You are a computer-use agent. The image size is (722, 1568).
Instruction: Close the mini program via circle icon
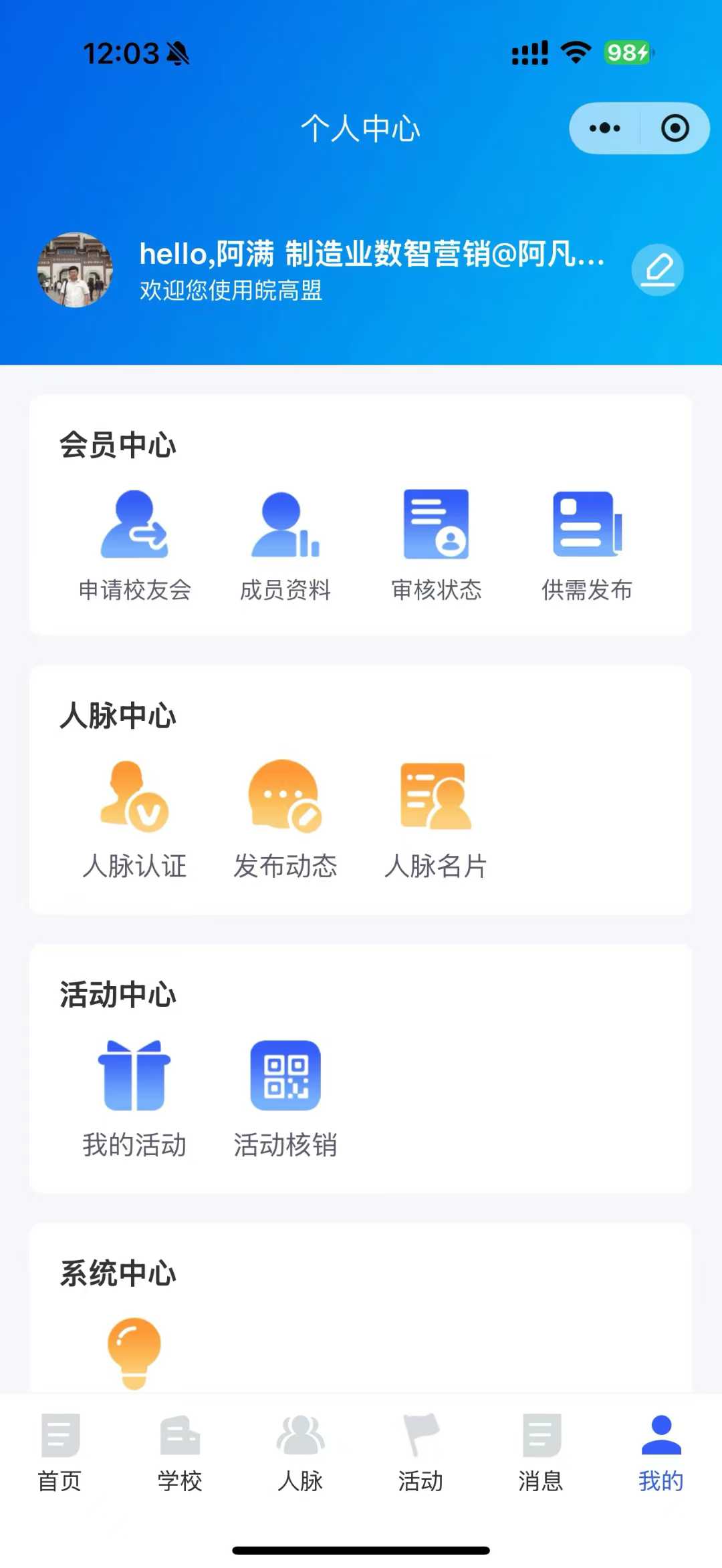[675, 128]
